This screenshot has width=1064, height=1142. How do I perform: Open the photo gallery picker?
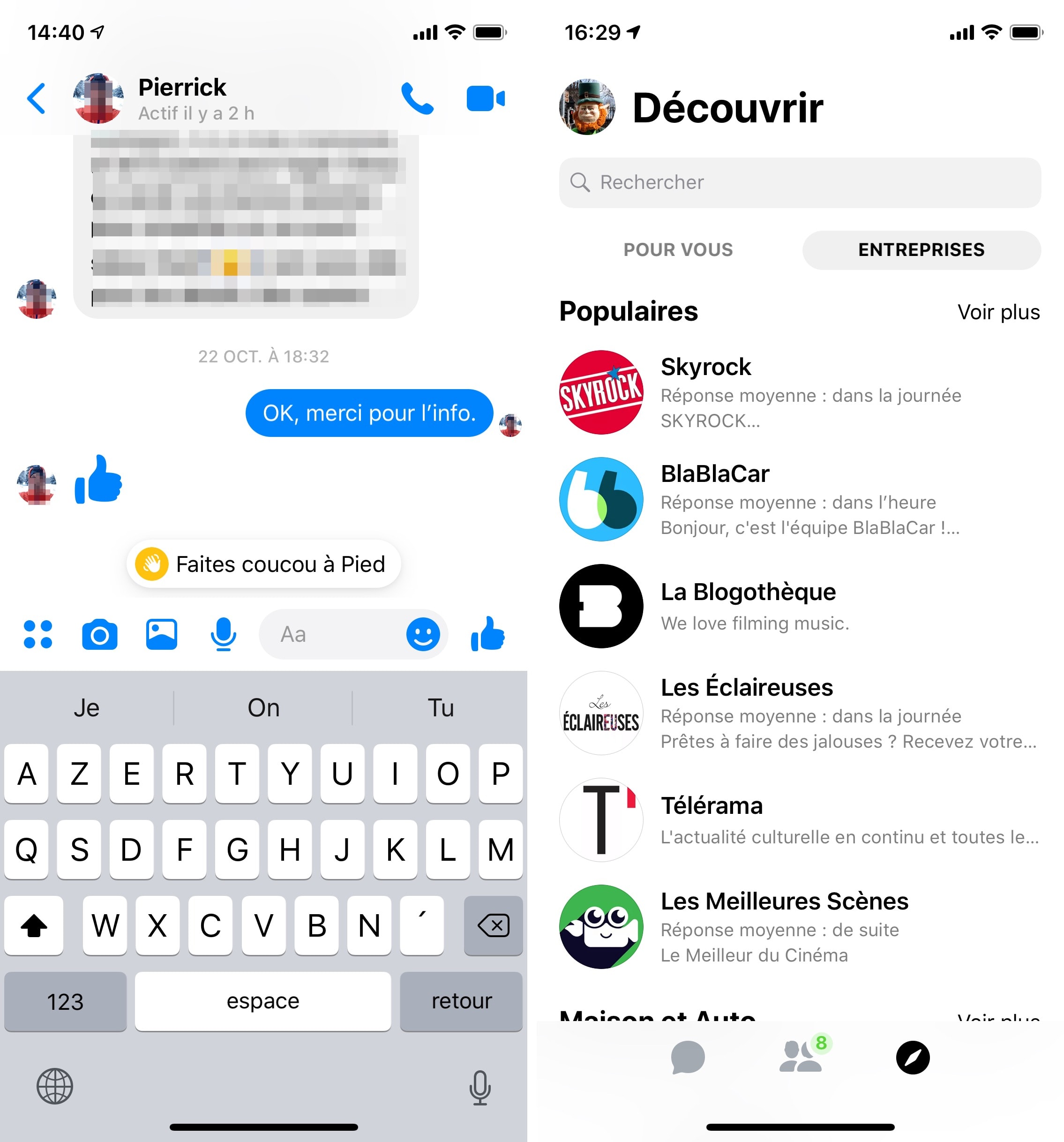[x=161, y=634]
